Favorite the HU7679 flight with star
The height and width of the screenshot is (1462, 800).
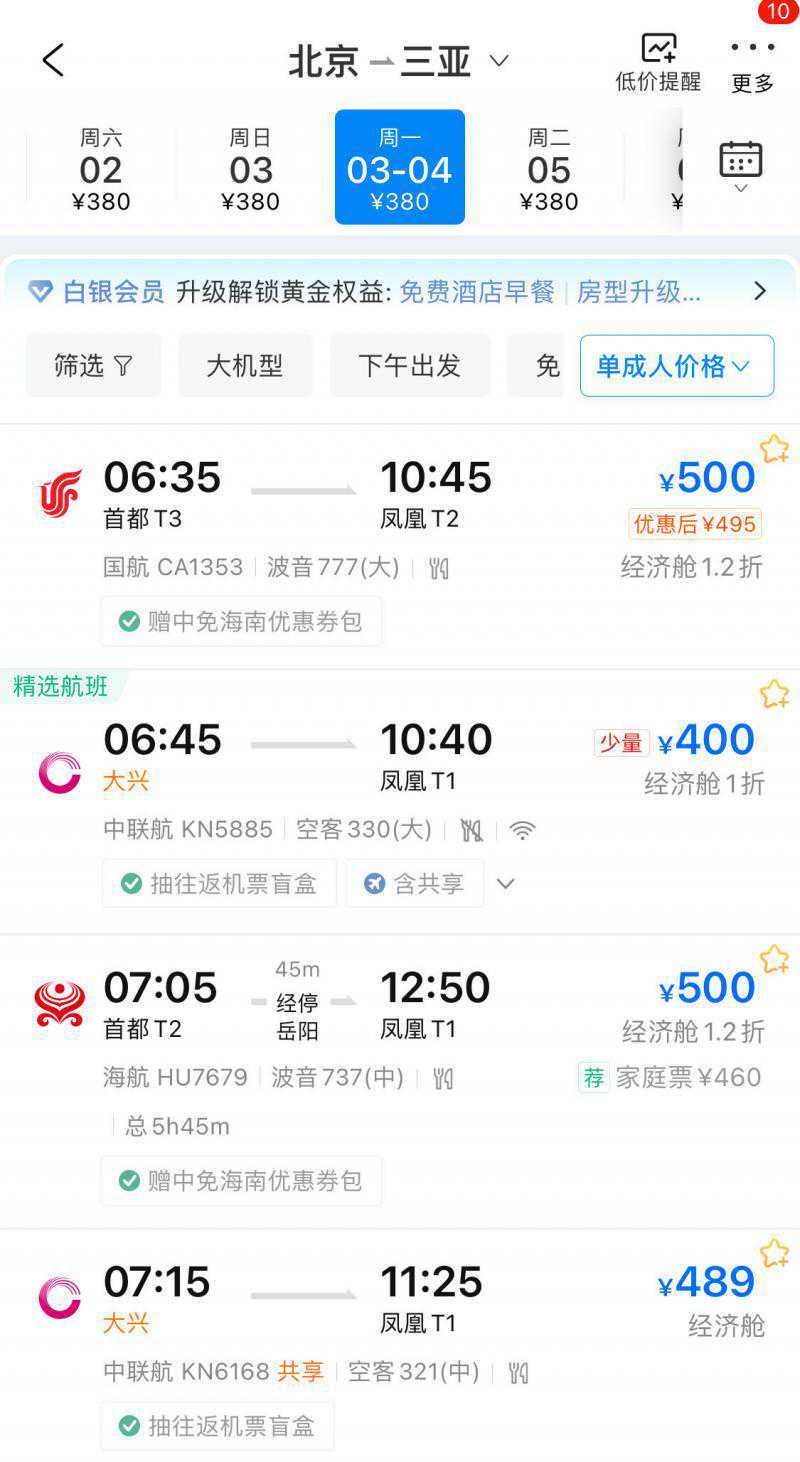[x=774, y=960]
